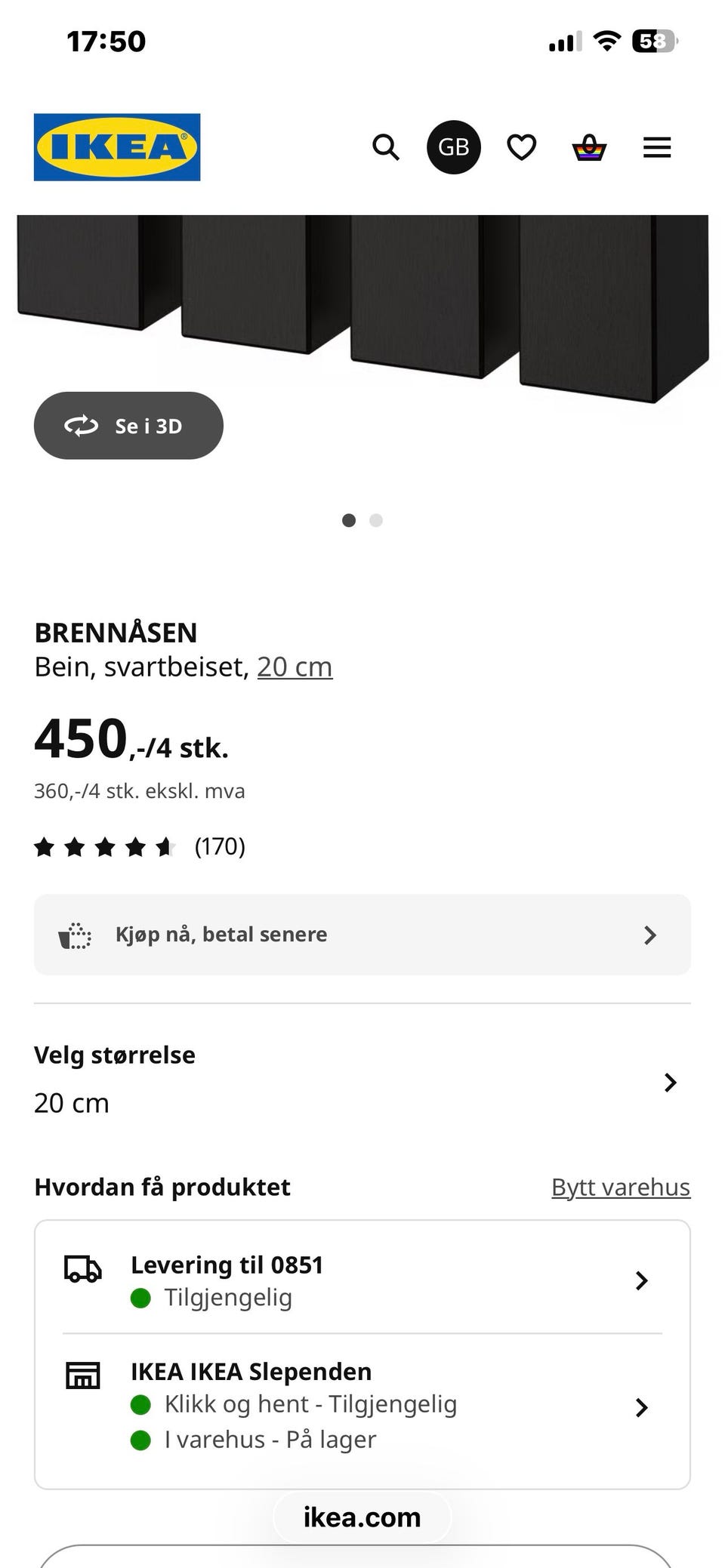Screen dimensions: 725x1568
Task: Click the store building icon beside IKEA Slependen
Action: pos(82,1375)
